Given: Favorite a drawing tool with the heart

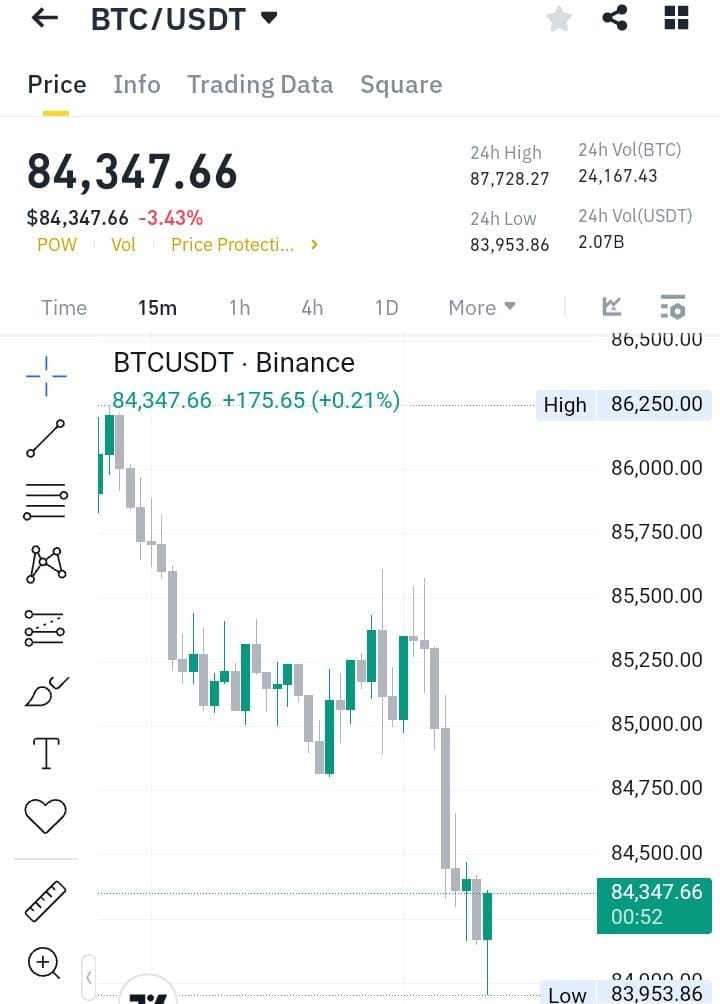Looking at the screenshot, I should [x=44, y=815].
